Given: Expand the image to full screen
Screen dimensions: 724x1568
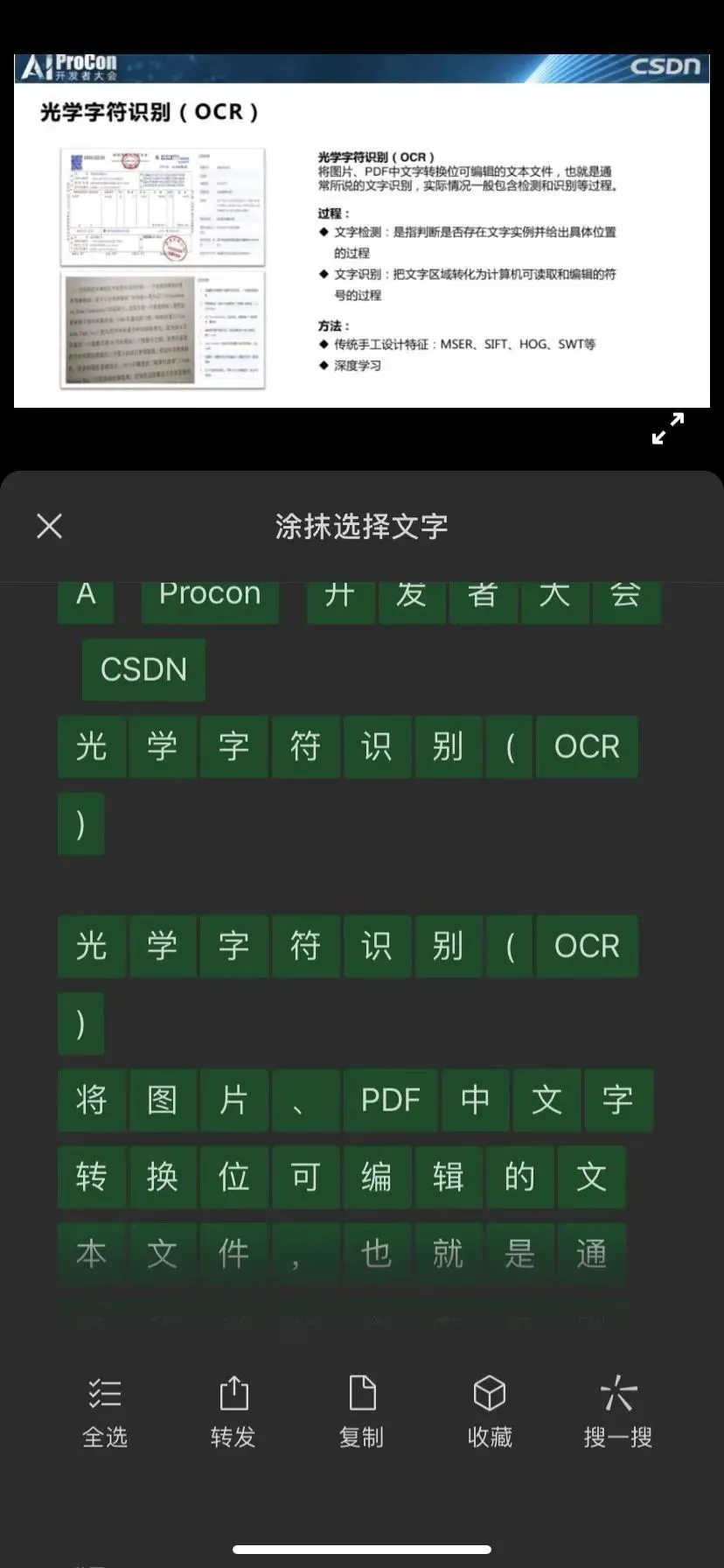Looking at the screenshot, I should (668, 429).
